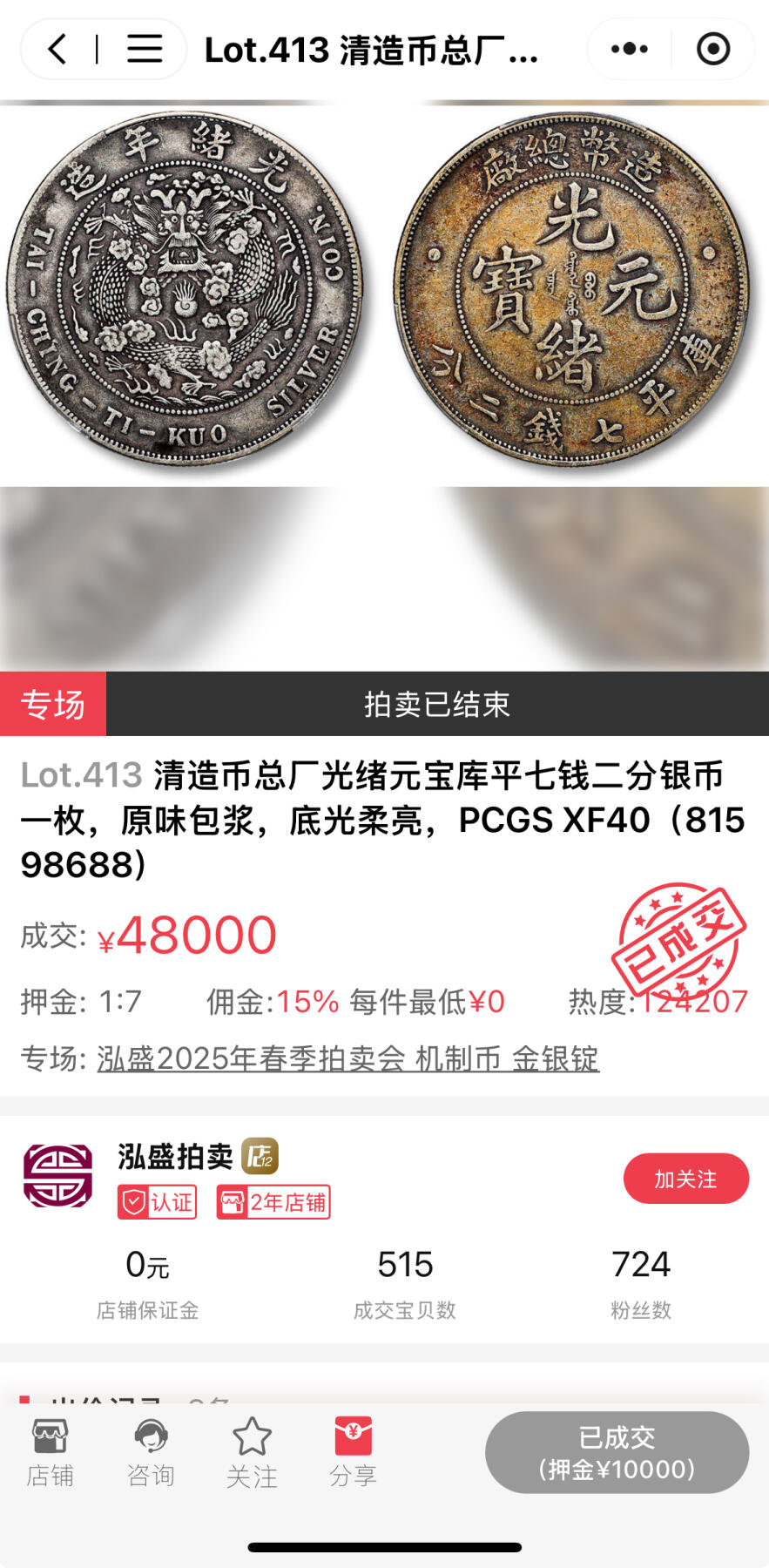Open 泓盛拍卖 shop profile
Viewport: 769px width, 1568px height.
point(176,1157)
